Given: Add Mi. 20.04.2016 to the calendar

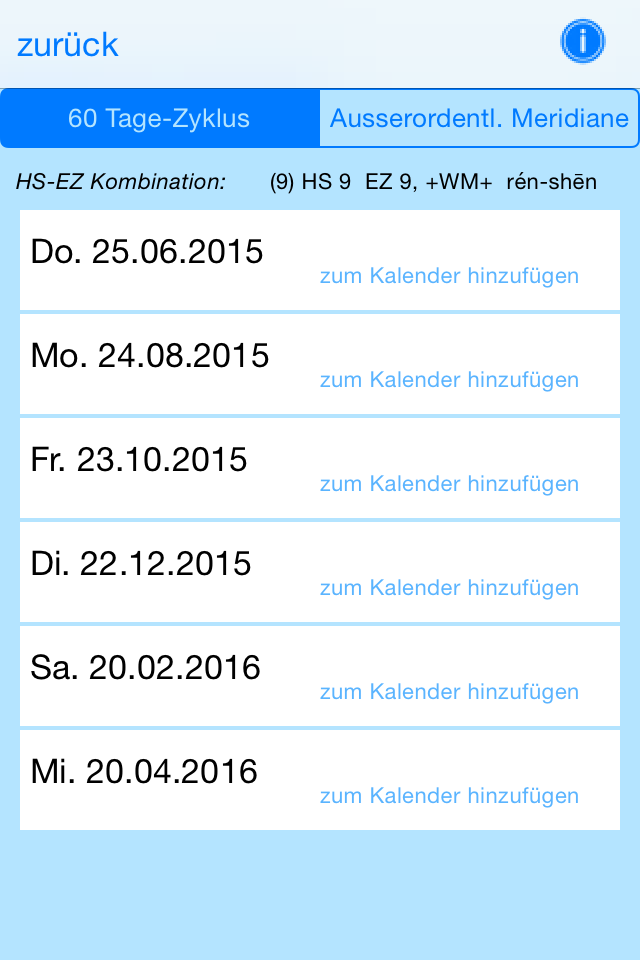Looking at the screenshot, I should [x=449, y=796].
